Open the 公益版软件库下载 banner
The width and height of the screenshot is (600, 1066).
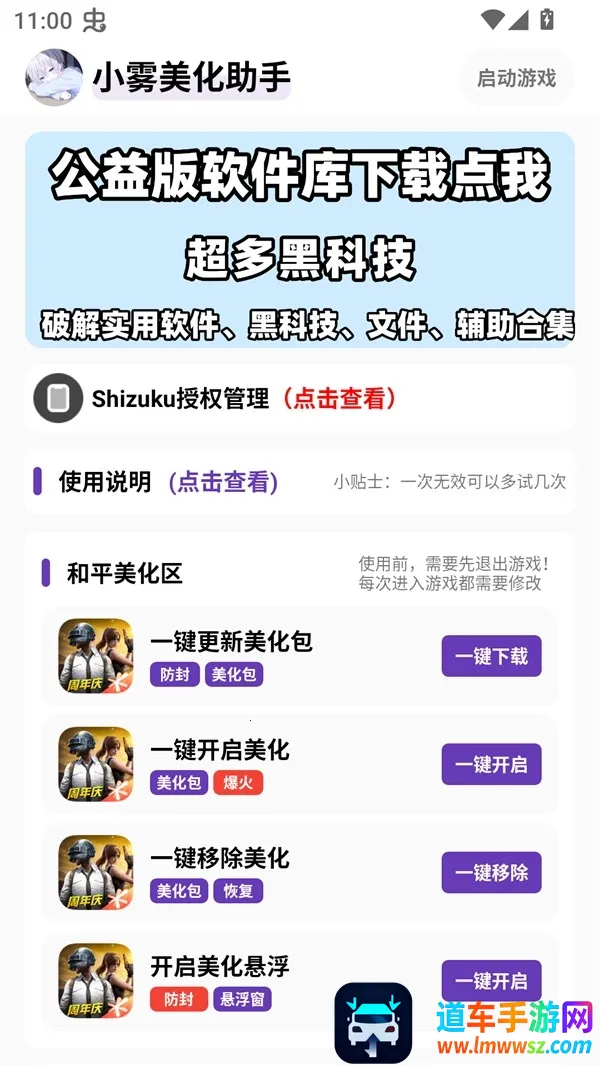point(300,240)
